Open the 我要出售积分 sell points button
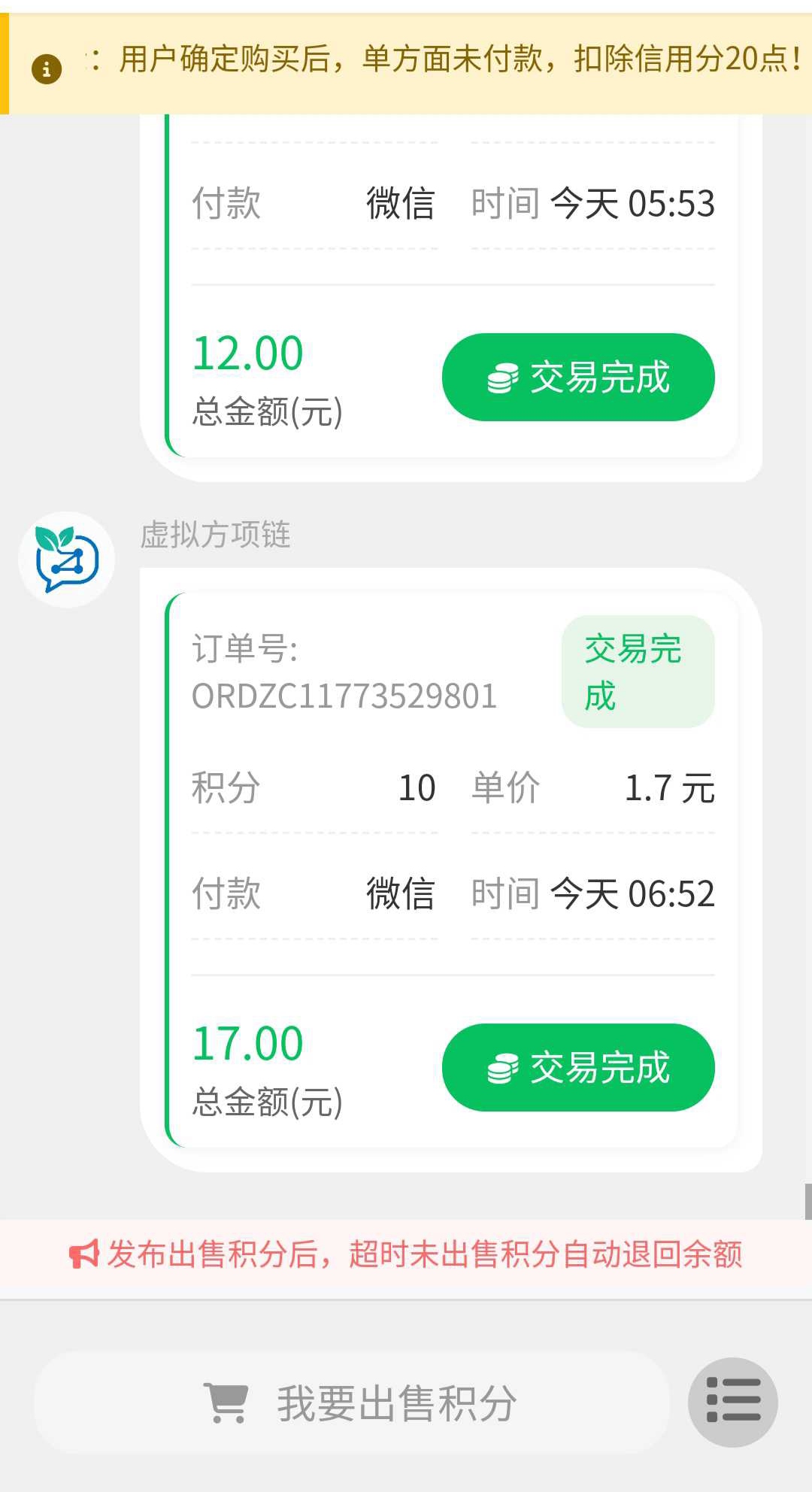Viewport: 812px width, 1492px height. point(352,1403)
